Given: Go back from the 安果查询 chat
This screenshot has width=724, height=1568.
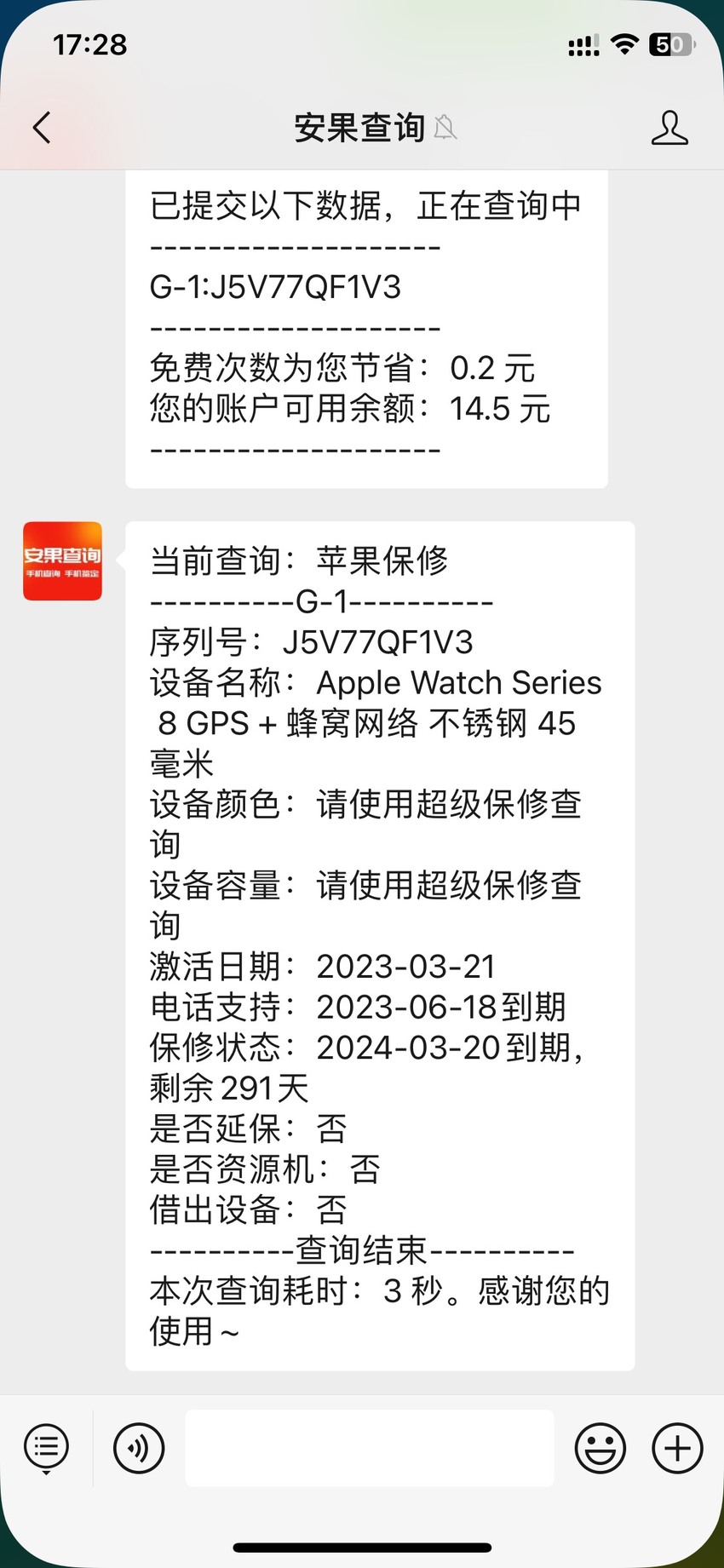Looking at the screenshot, I should [42, 128].
